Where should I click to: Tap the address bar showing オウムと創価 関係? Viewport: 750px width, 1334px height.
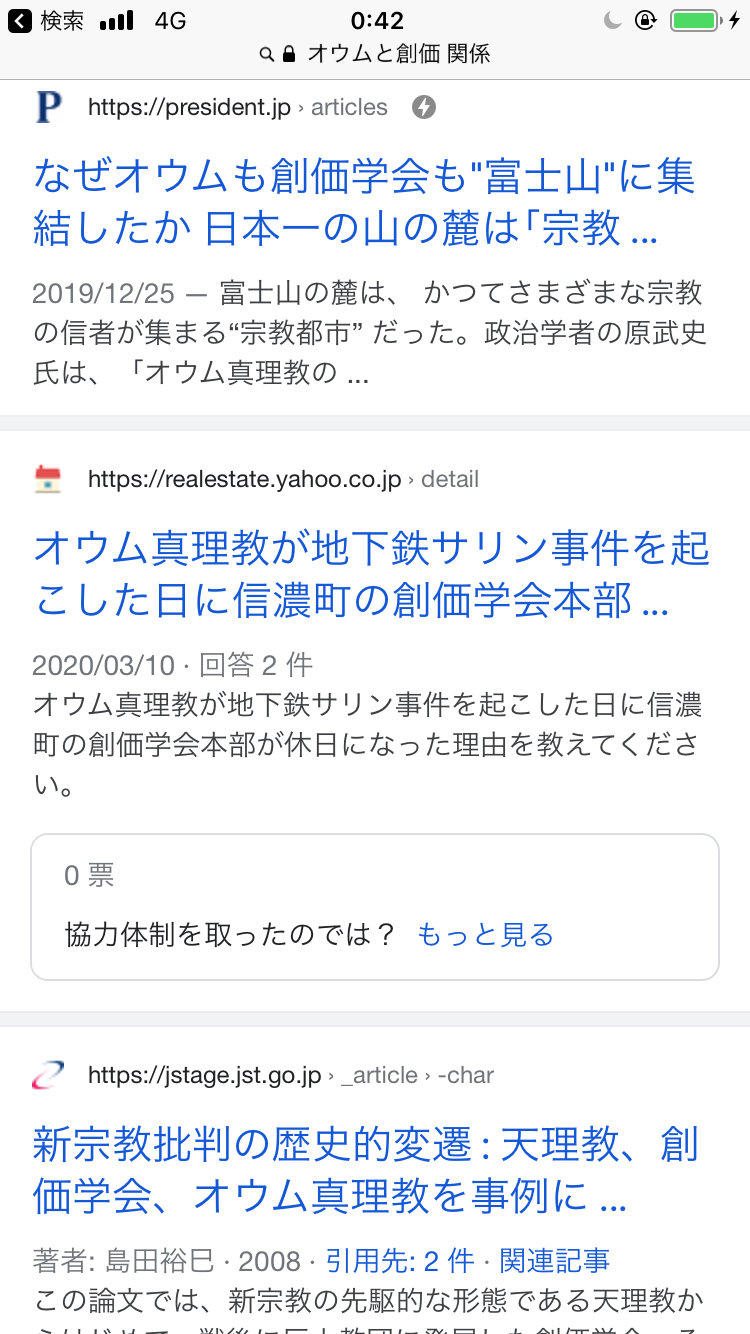click(x=375, y=54)
